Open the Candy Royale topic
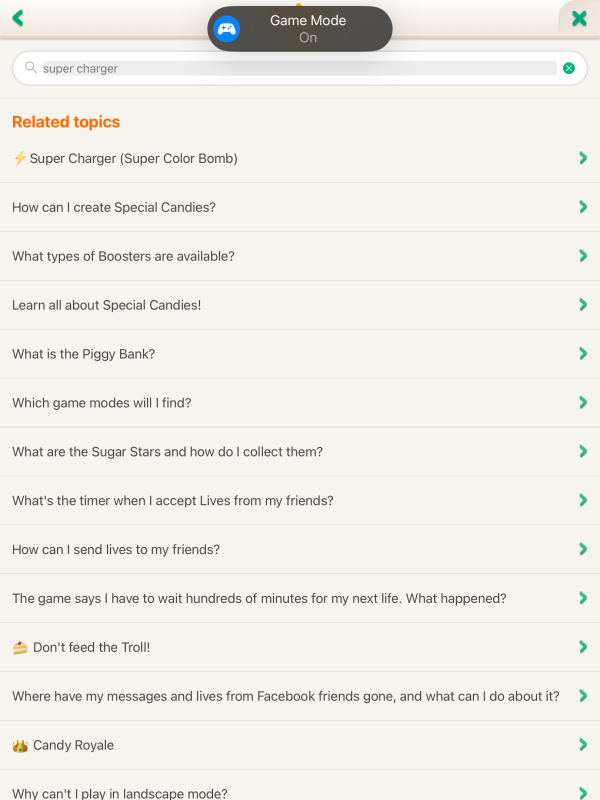The image size is (600, 800). pos(300,745)
